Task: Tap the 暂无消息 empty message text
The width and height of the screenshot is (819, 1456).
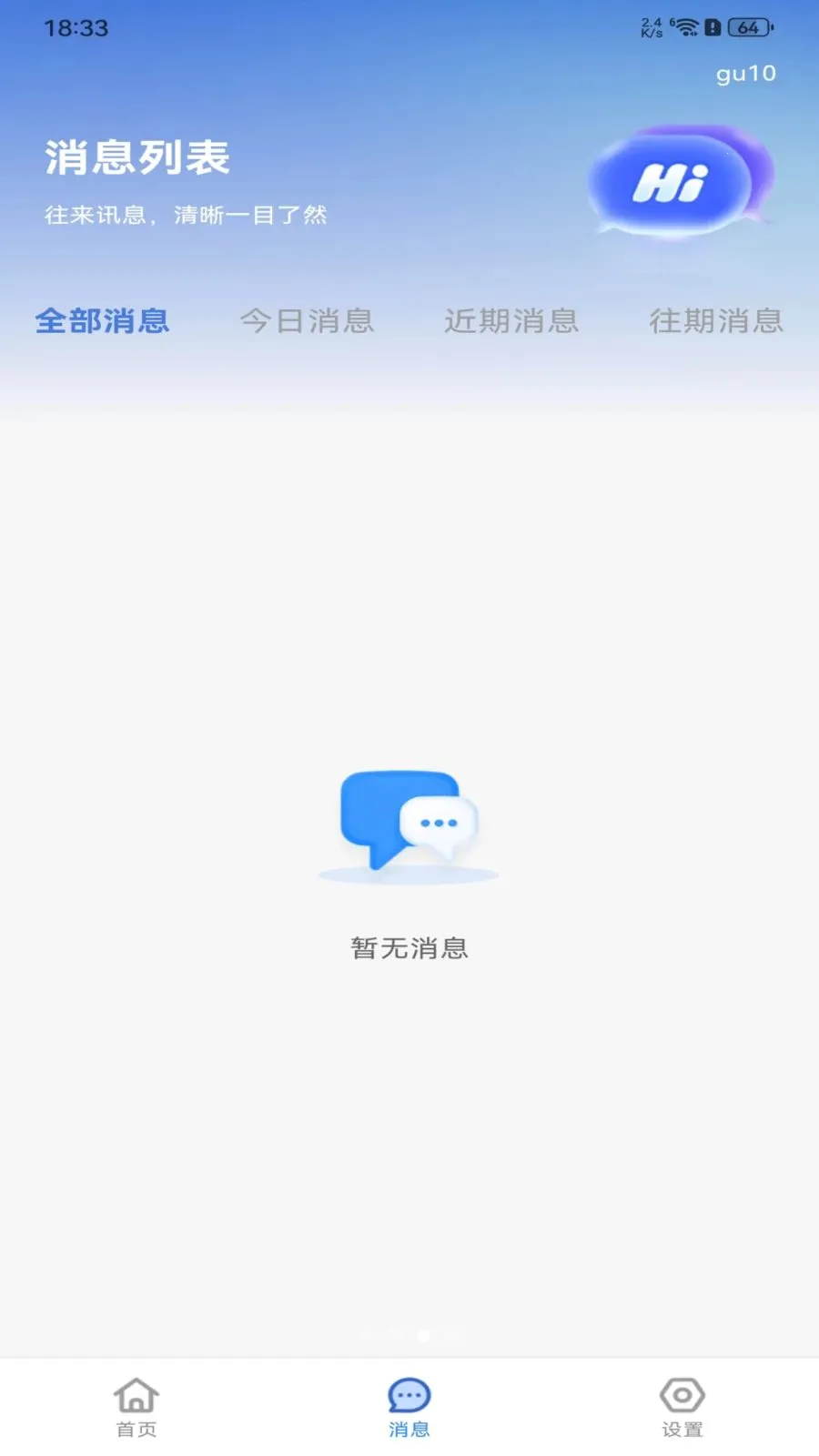Action: 409,947
